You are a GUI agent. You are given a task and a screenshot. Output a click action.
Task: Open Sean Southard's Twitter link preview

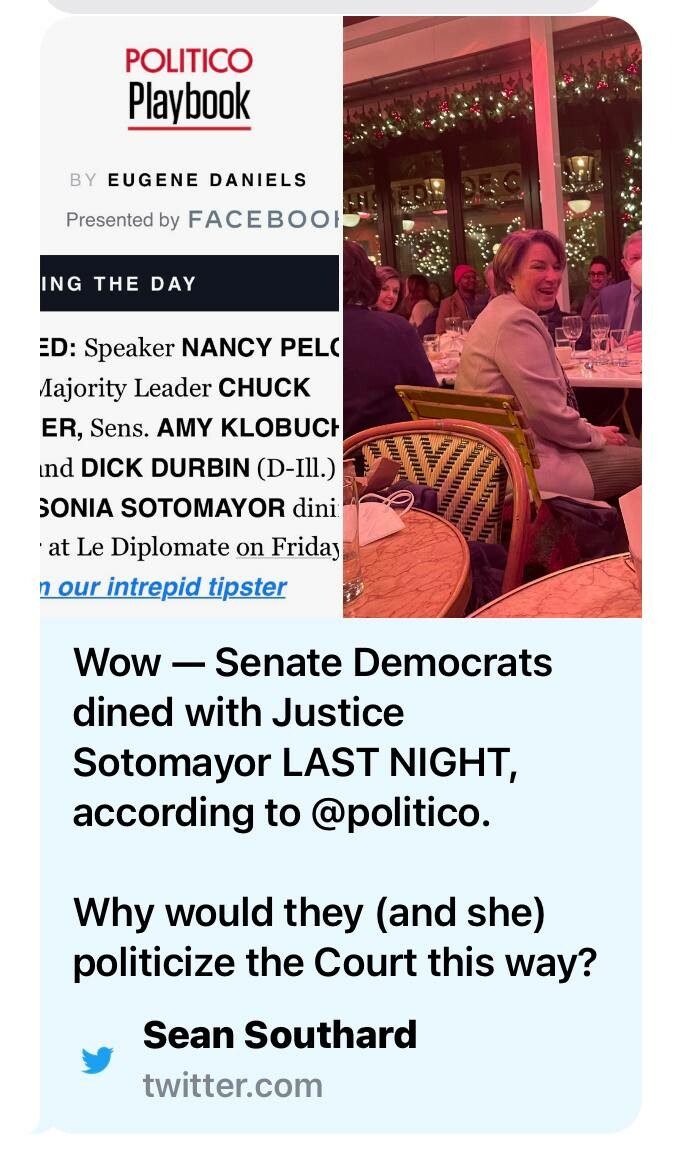(280, 1059)
